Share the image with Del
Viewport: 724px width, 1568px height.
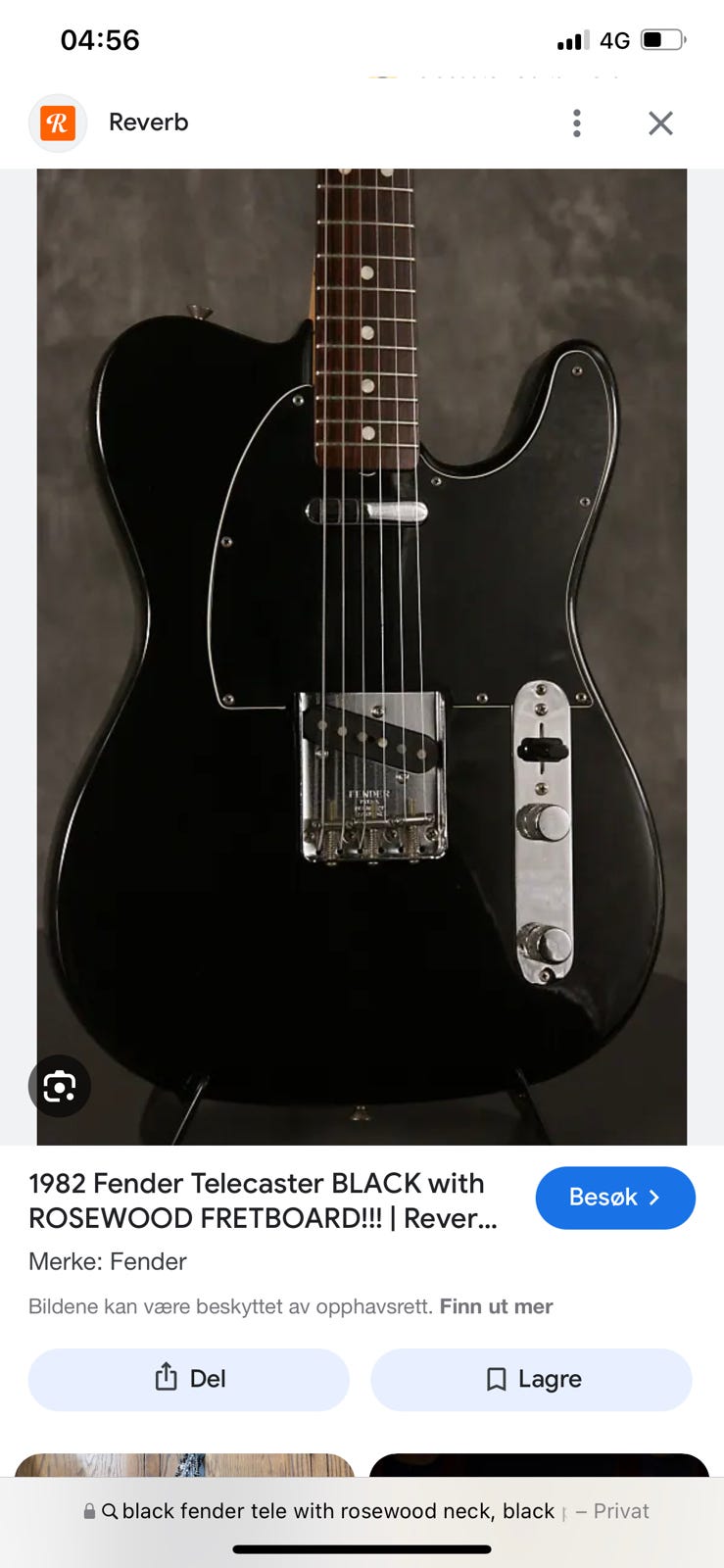189,1379
